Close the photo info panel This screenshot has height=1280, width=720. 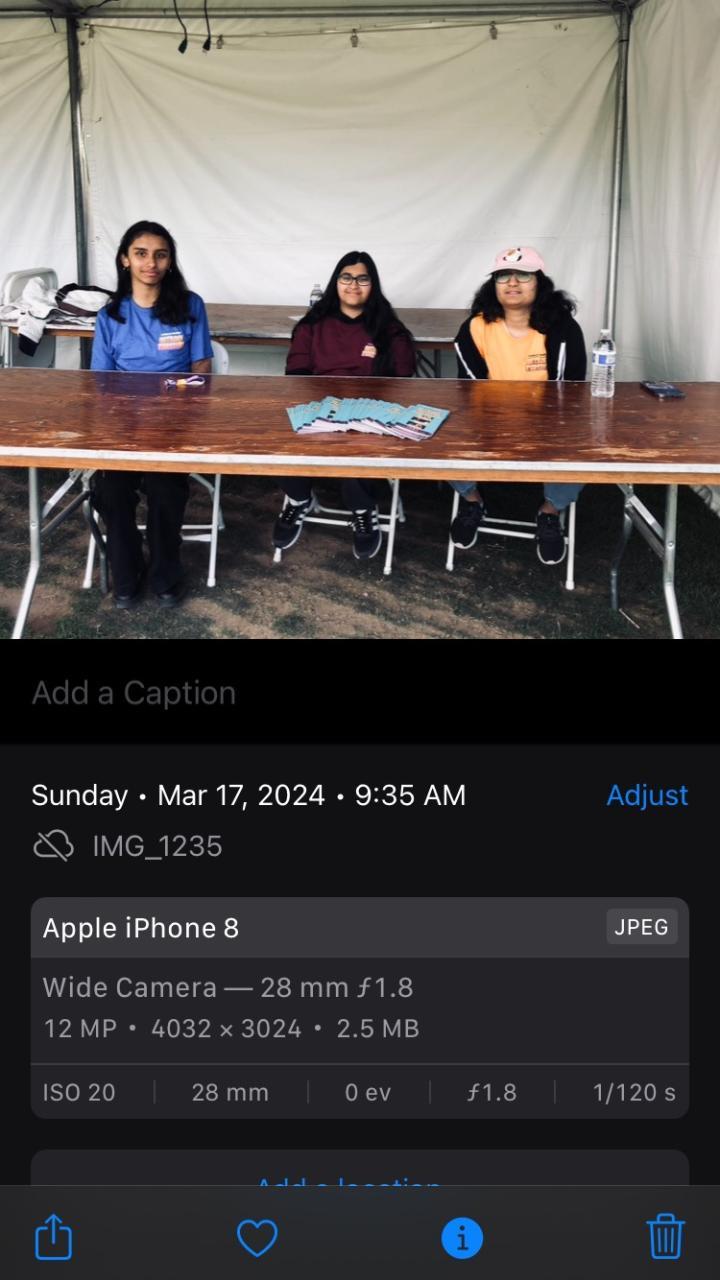pos(462,1238)
